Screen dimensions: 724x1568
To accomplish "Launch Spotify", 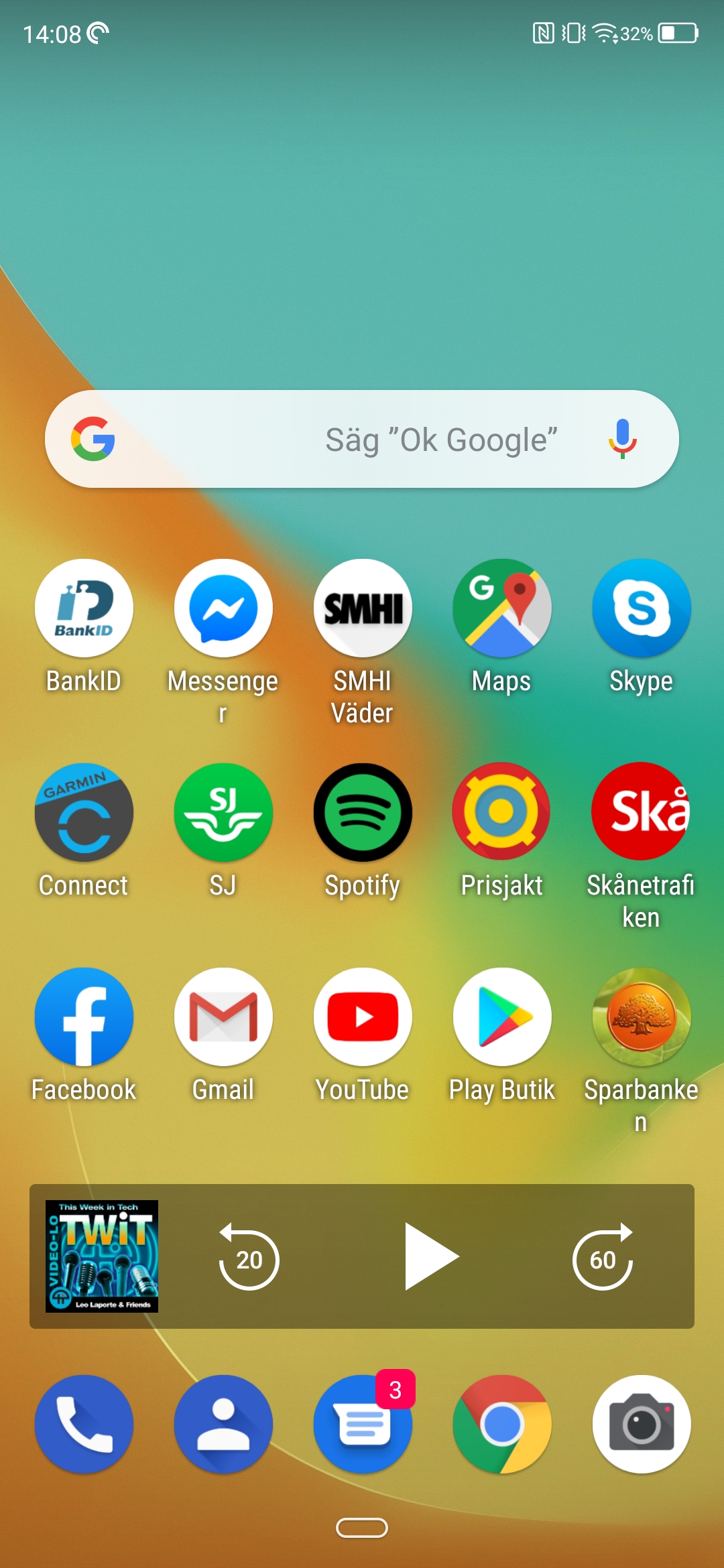I will point(363,812).
